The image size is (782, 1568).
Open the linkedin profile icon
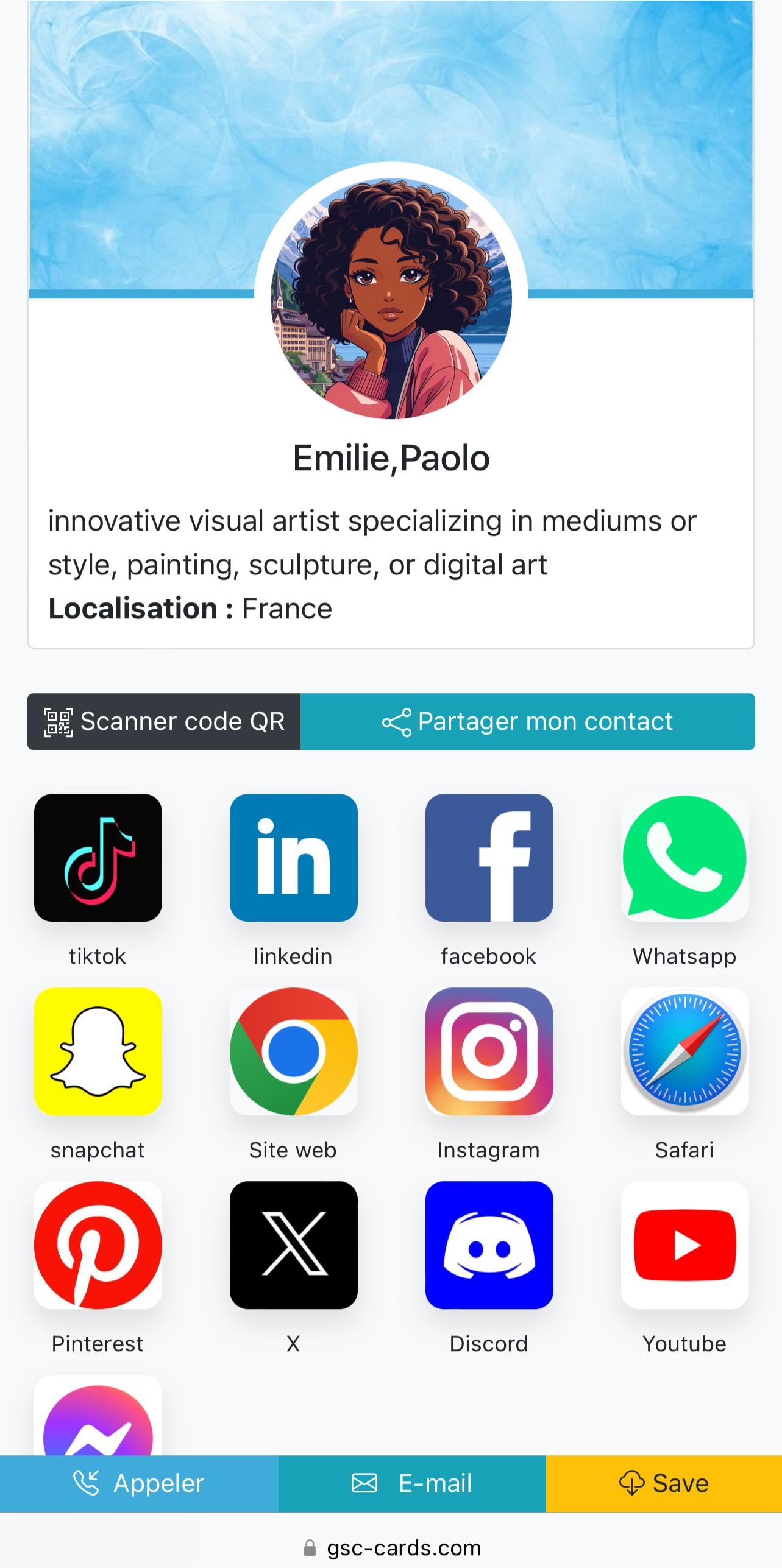[x=293, y=857]
